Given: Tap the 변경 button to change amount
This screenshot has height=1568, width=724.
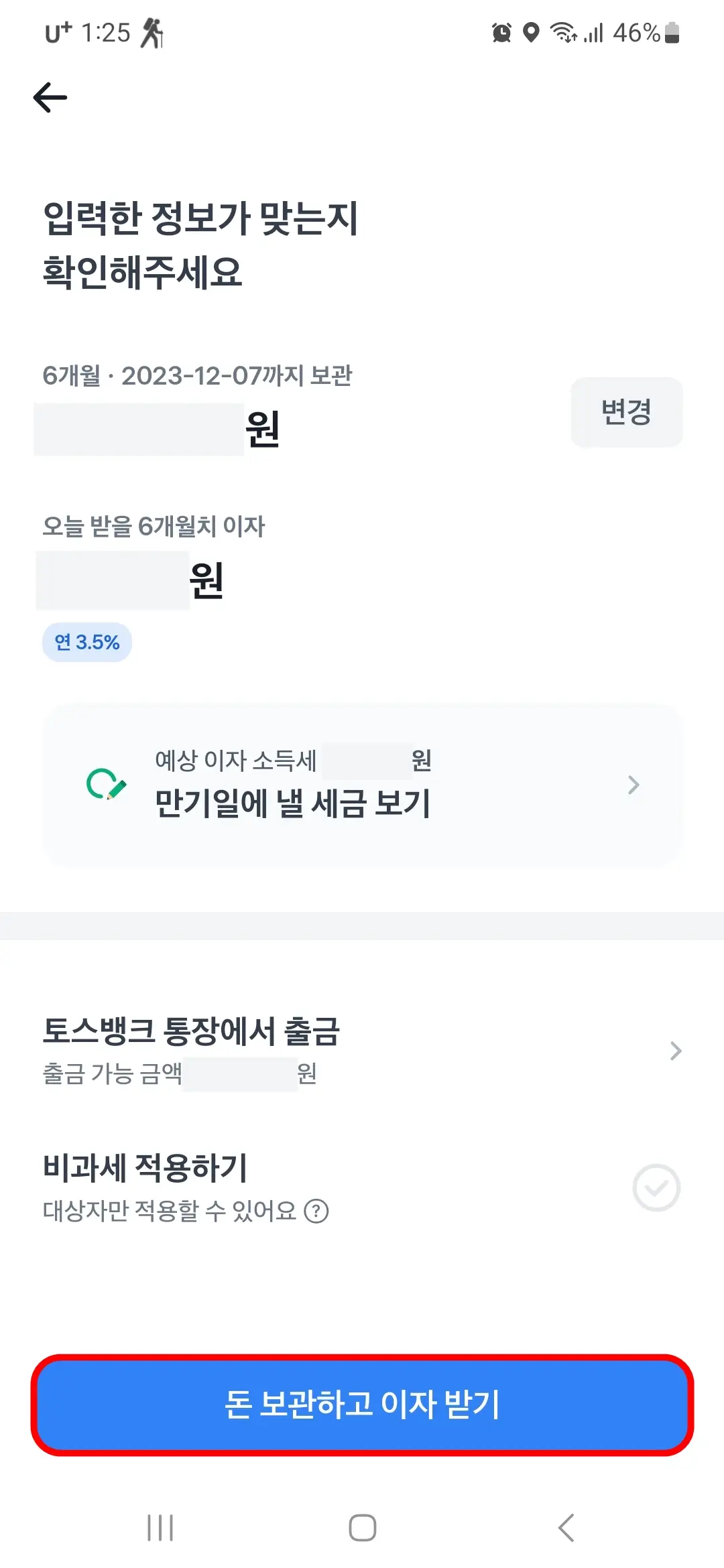Looking at the screenshot, I should 626,413.
